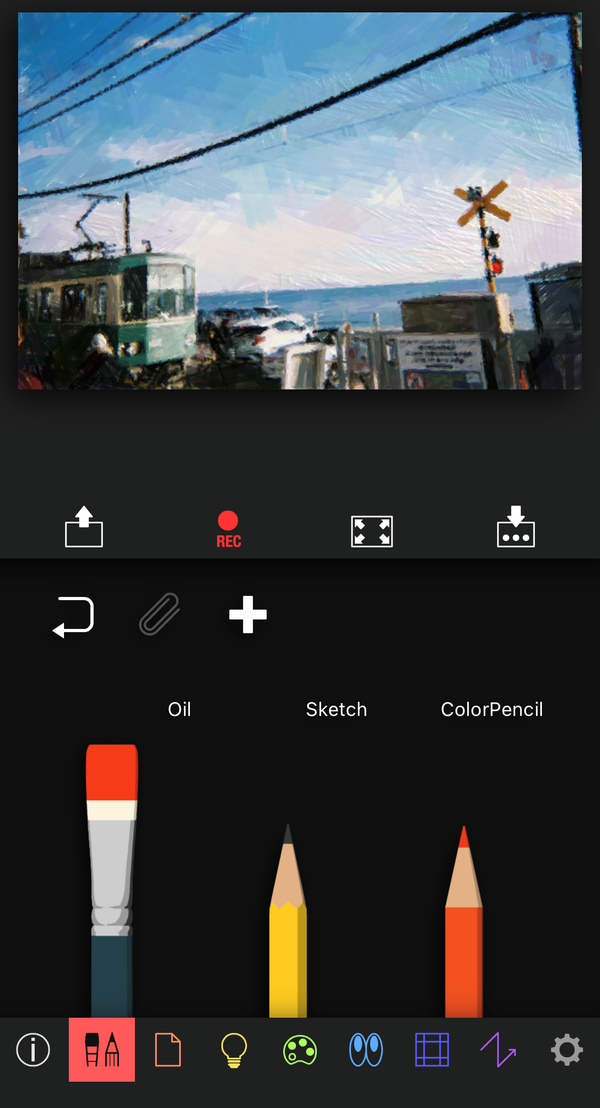Screen dimensions: 600x1108
Task: Switch to the color palette tab
Action: point(300,1051)
